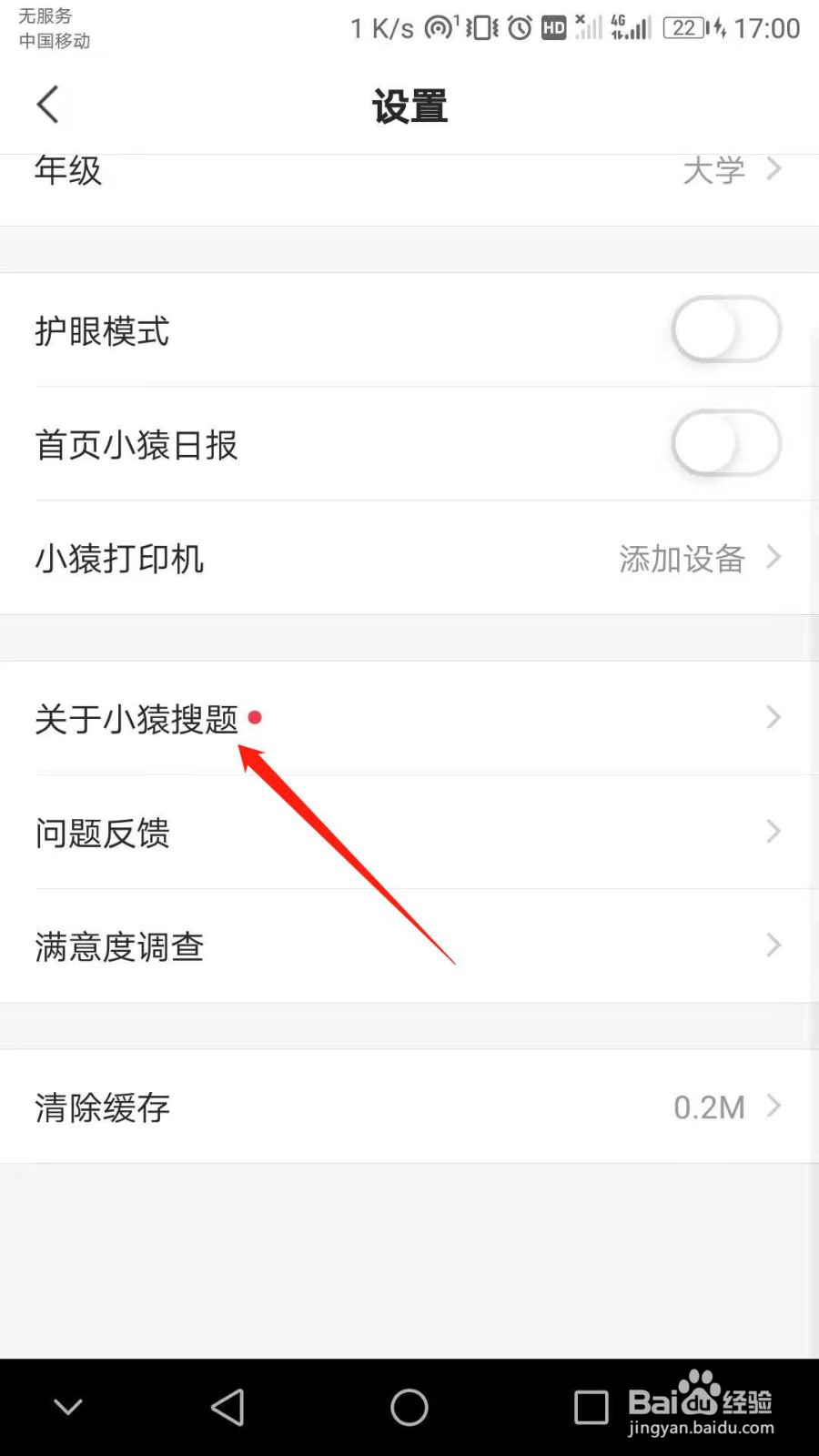Tap the red dot beside 关于小猿搜题
The height and width of the screenshot is (1456, 819).
coord(257,718)
